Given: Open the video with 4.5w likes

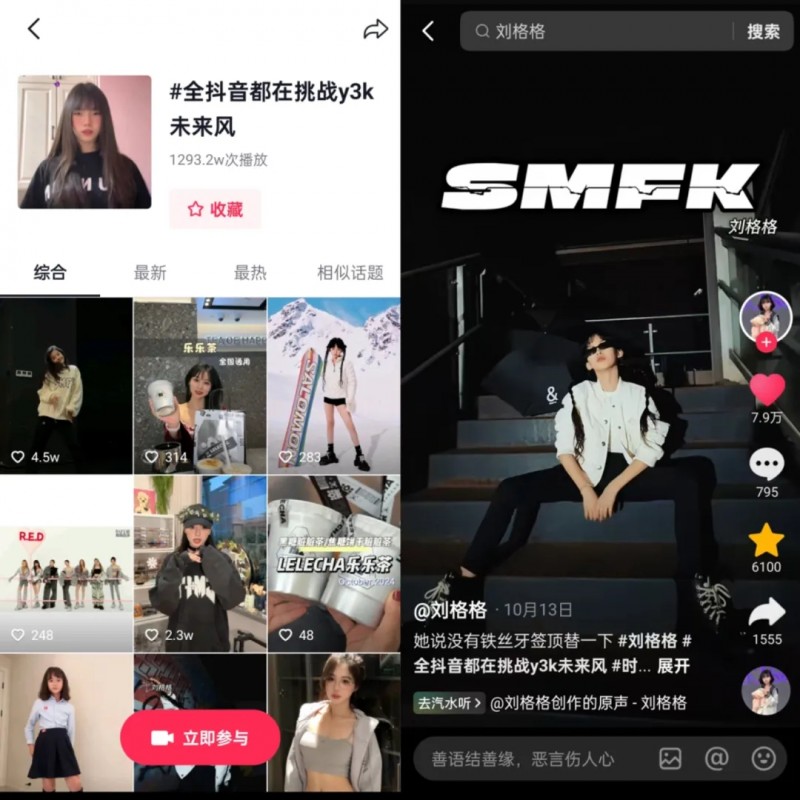Looking at the screenshot, I should (66, 385).
